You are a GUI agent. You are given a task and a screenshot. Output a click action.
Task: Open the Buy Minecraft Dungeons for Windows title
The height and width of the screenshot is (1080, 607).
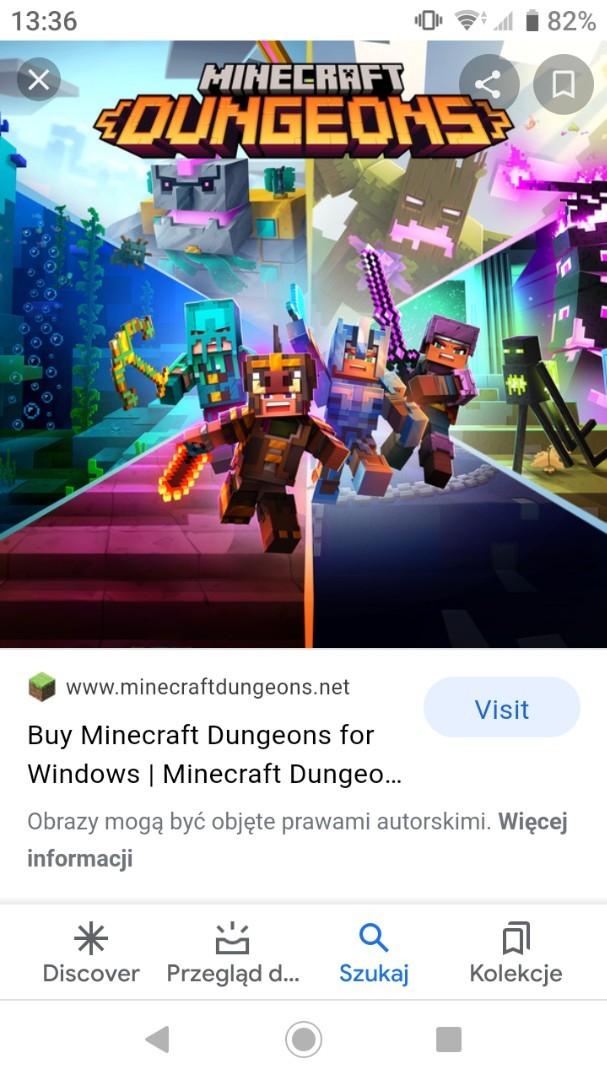(x=214, y=754)
